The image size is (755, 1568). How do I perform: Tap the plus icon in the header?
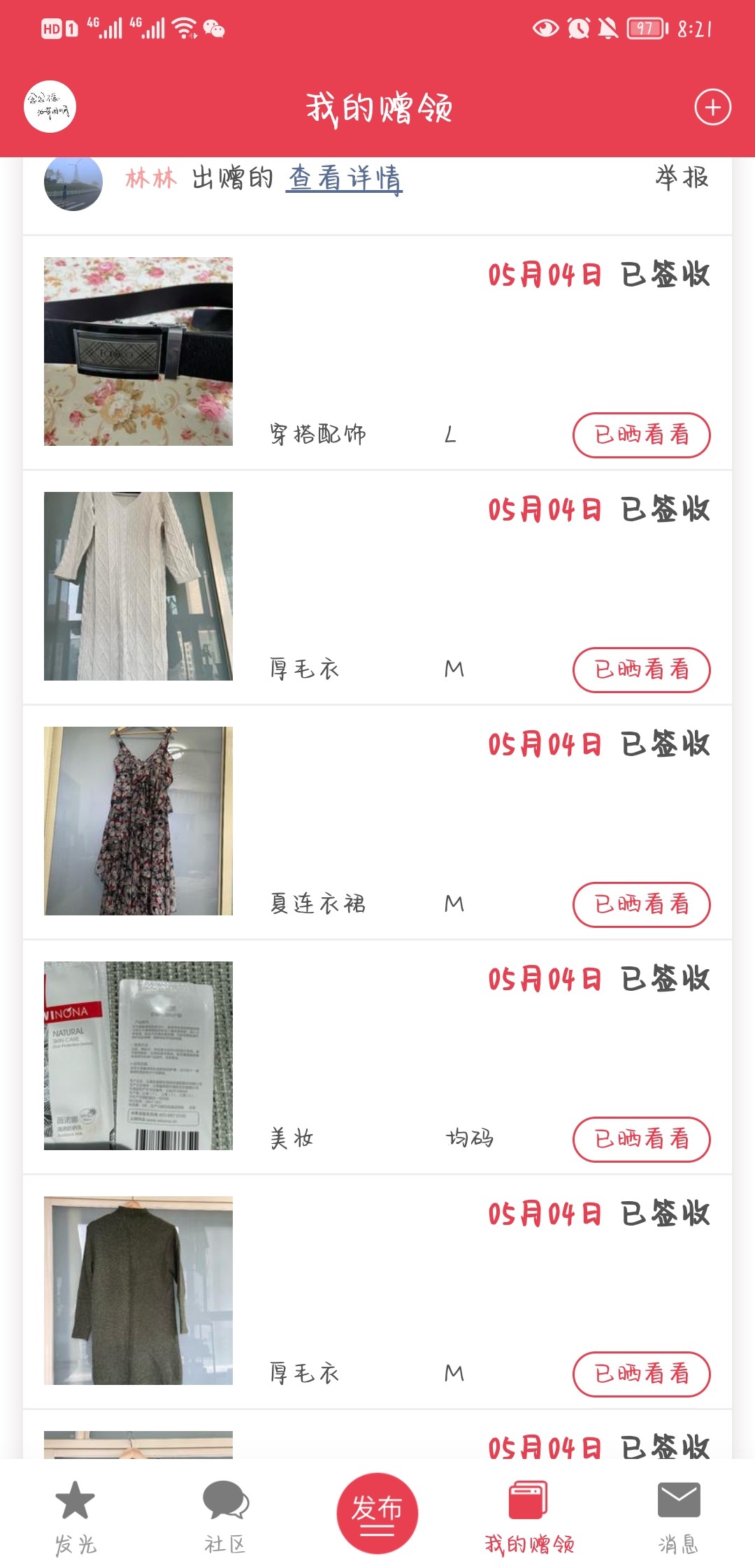712,108
